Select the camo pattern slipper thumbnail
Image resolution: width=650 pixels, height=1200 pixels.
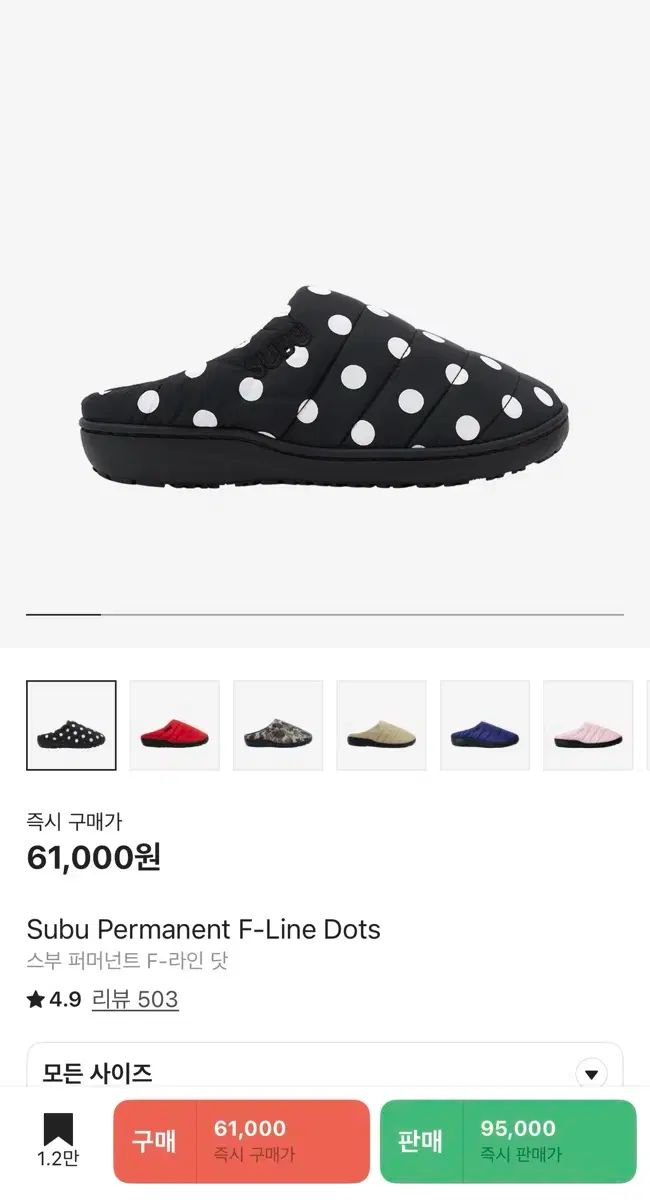[278, 726]
